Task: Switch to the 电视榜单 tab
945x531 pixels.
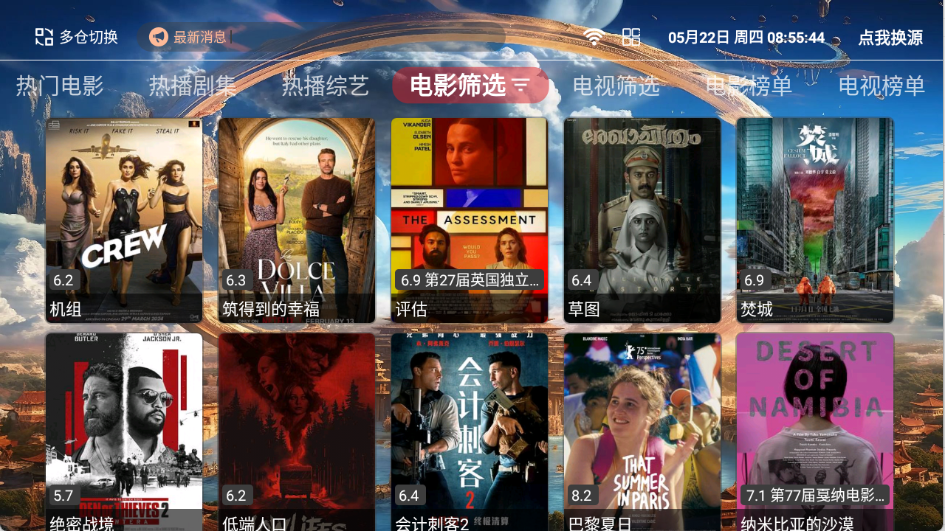Action: pos(881,86)
